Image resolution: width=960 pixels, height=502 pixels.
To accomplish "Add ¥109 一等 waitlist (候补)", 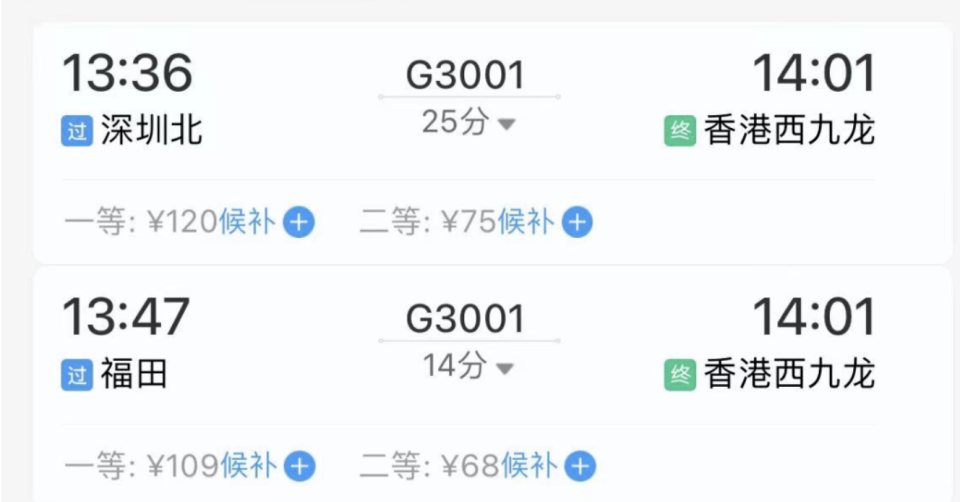I will coord(299,465).
